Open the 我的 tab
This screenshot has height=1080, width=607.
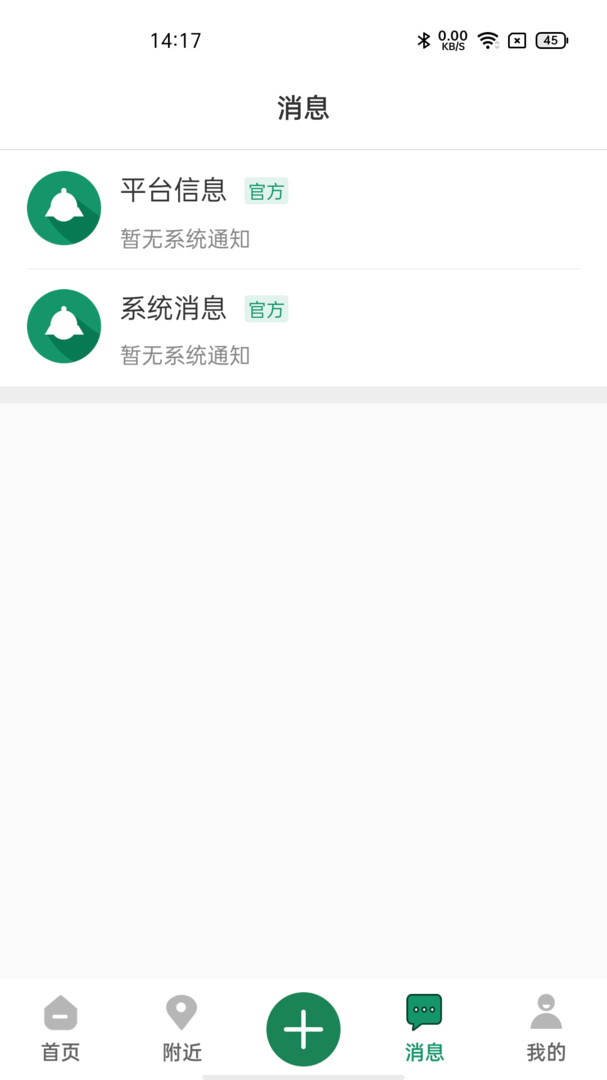tap(545, 1028)
